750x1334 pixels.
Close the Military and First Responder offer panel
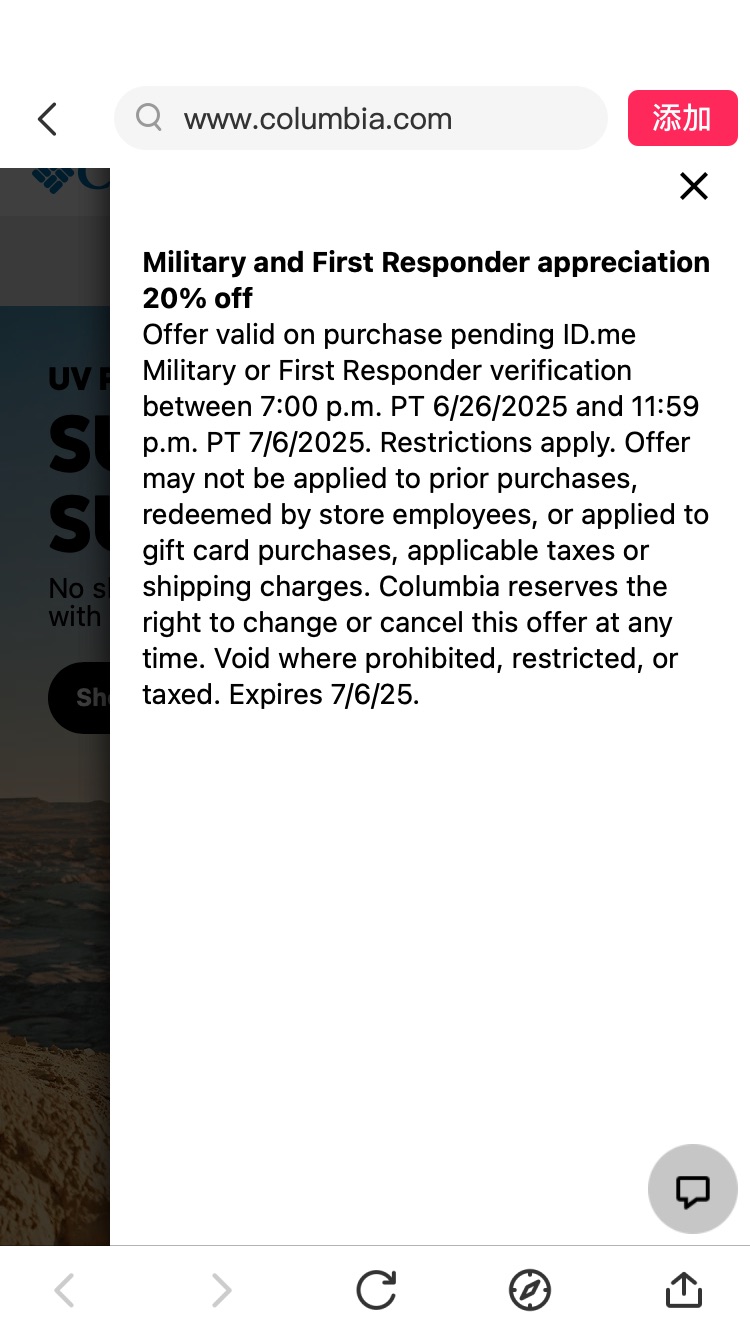[x=693, y=186]
